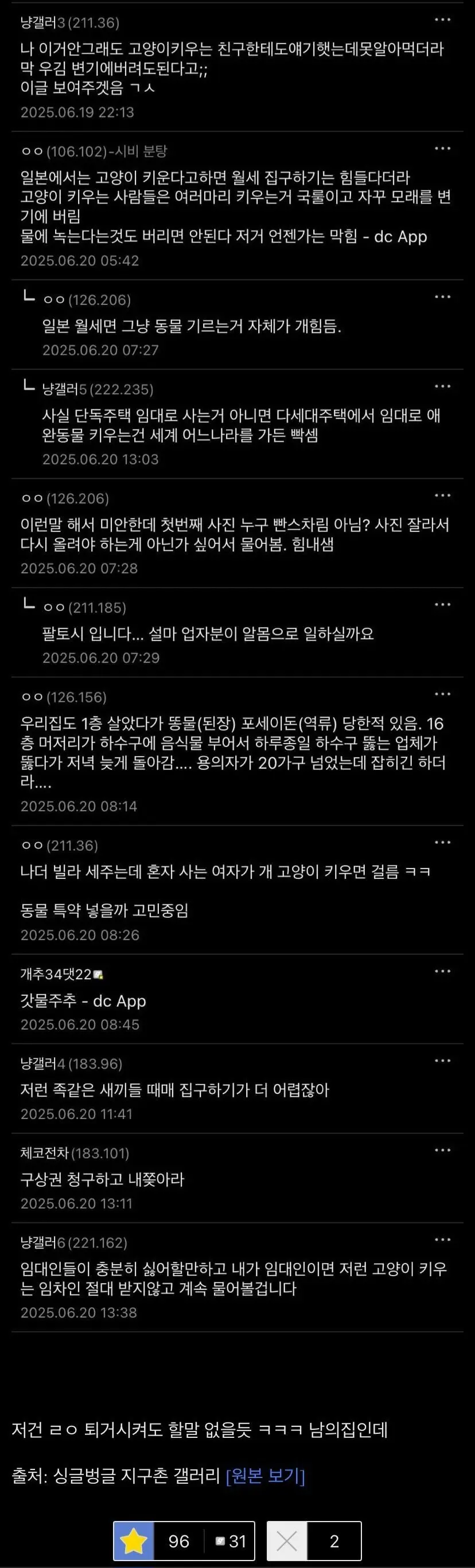
Task: Open the embedded comments screenshot image
Action: click(x=237, y=670)
